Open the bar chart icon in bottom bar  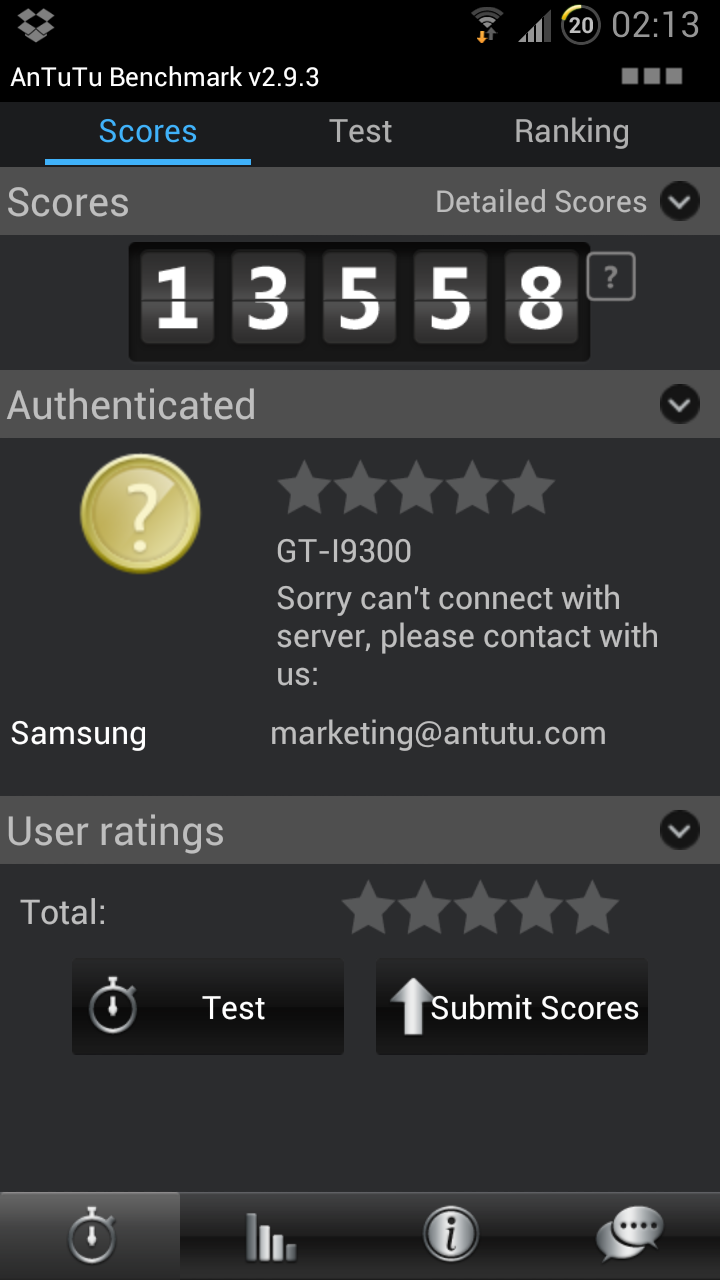[x=270, y=1237]
